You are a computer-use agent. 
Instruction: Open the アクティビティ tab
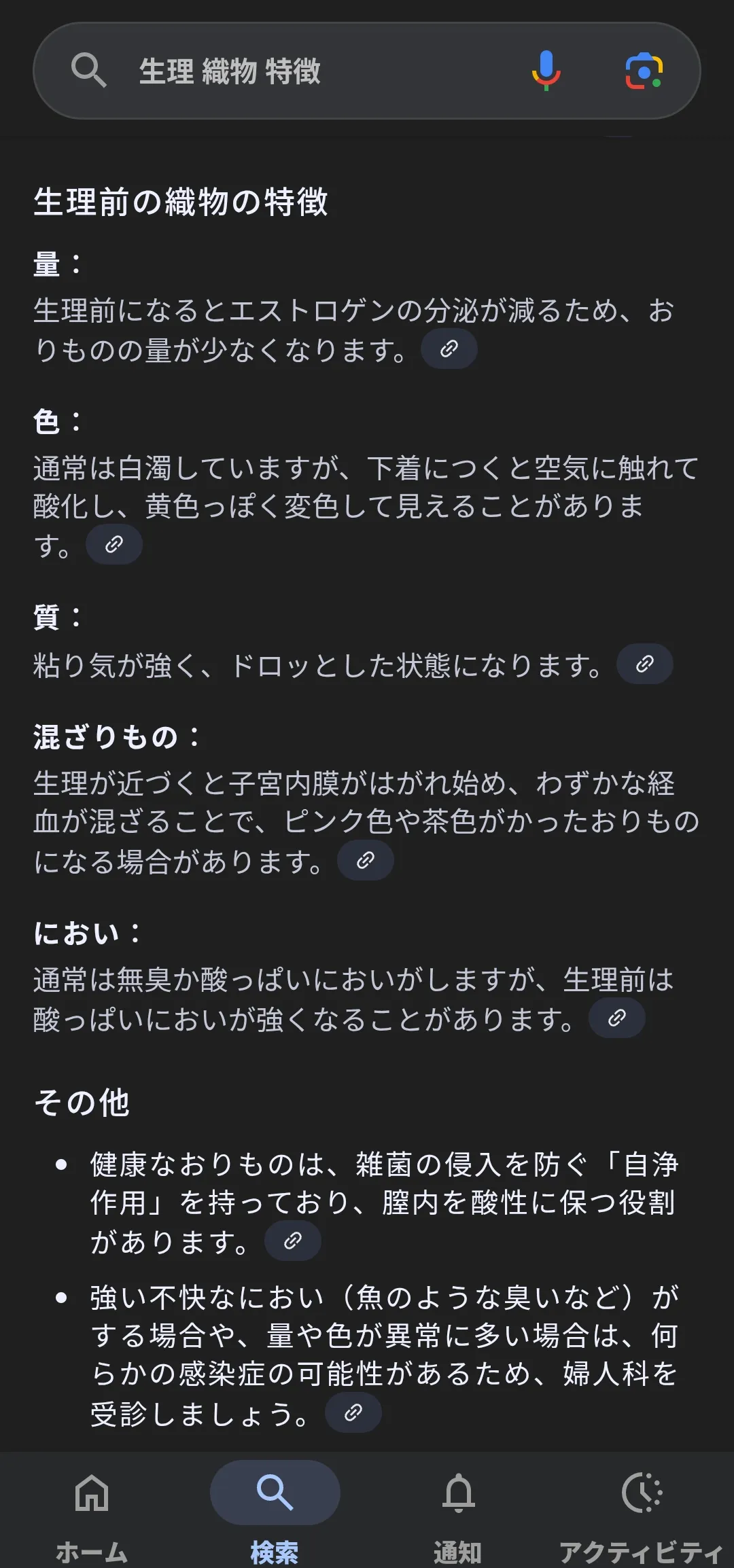(642, 1512)
